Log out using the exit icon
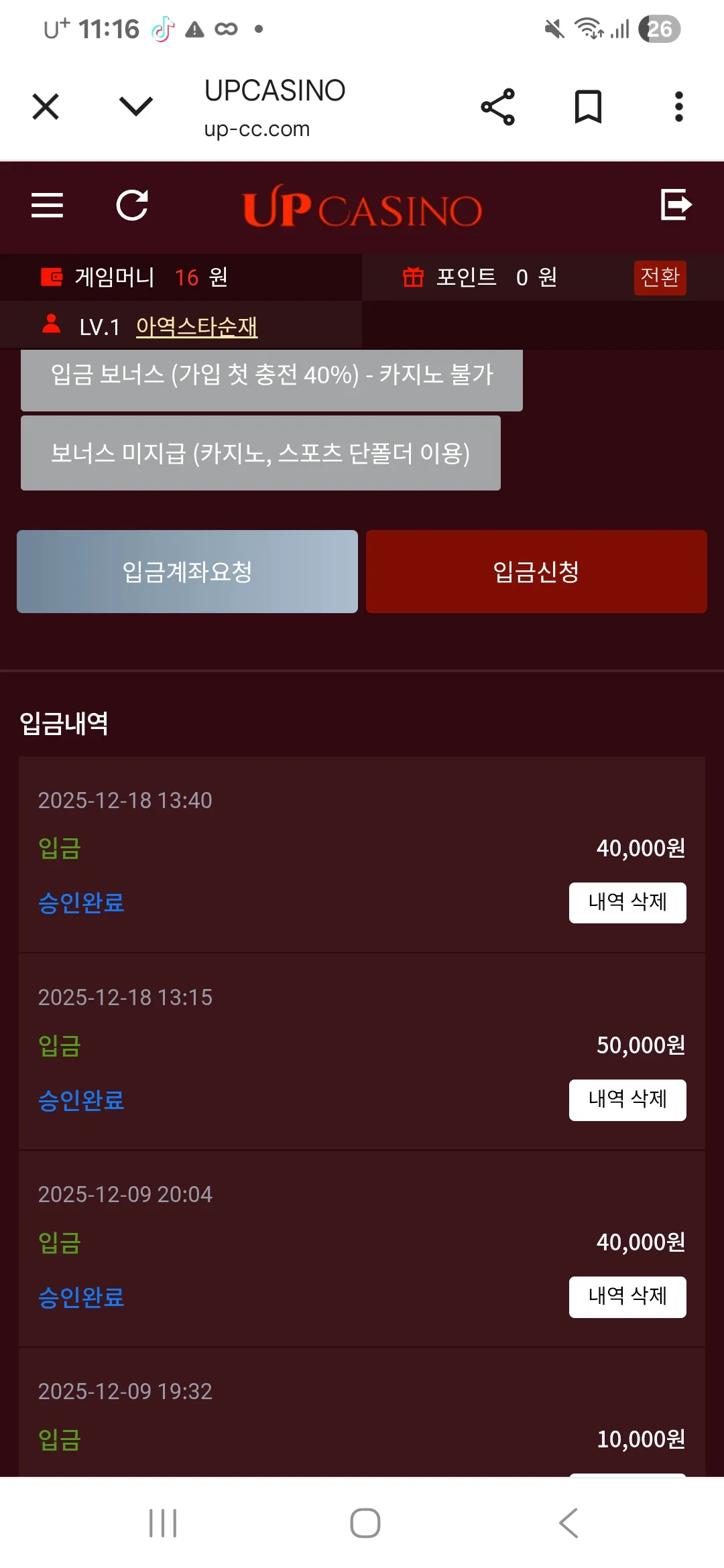This screenshot has height=1568, width=724. pos(676,204)
